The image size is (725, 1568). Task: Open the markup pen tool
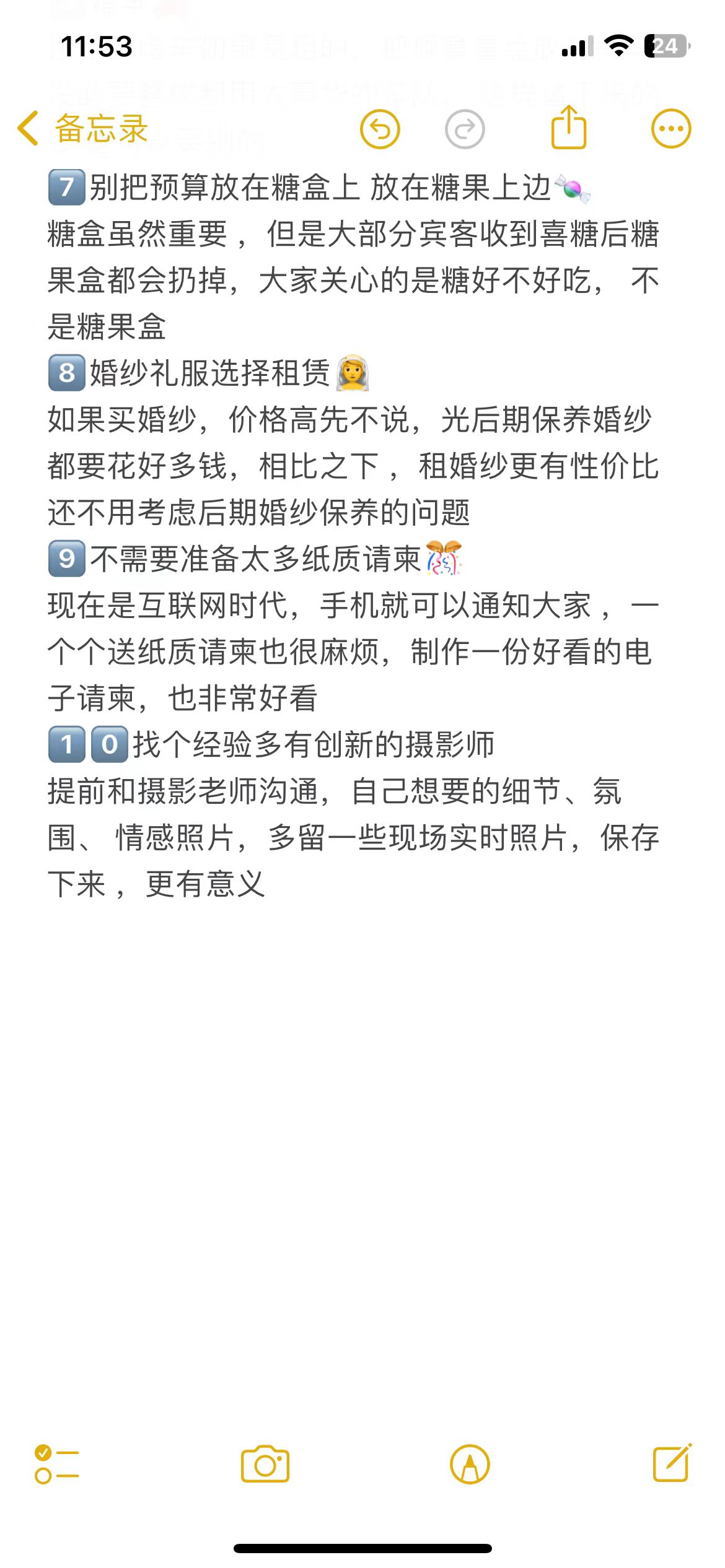click(x=470, y=1465)
